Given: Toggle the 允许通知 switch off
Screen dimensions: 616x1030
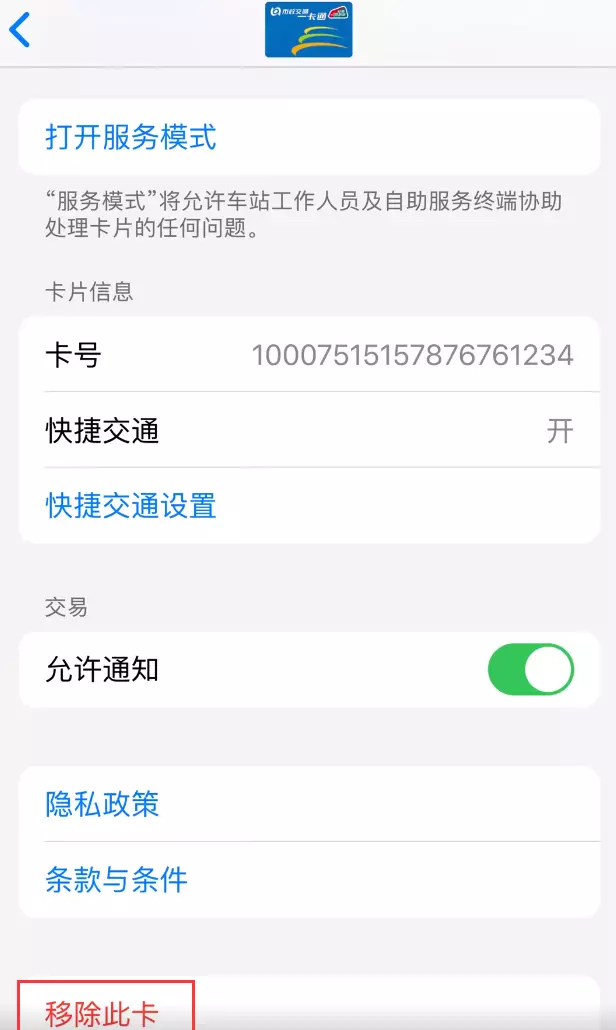Looking at the screenshot, I should coord(531,669).
